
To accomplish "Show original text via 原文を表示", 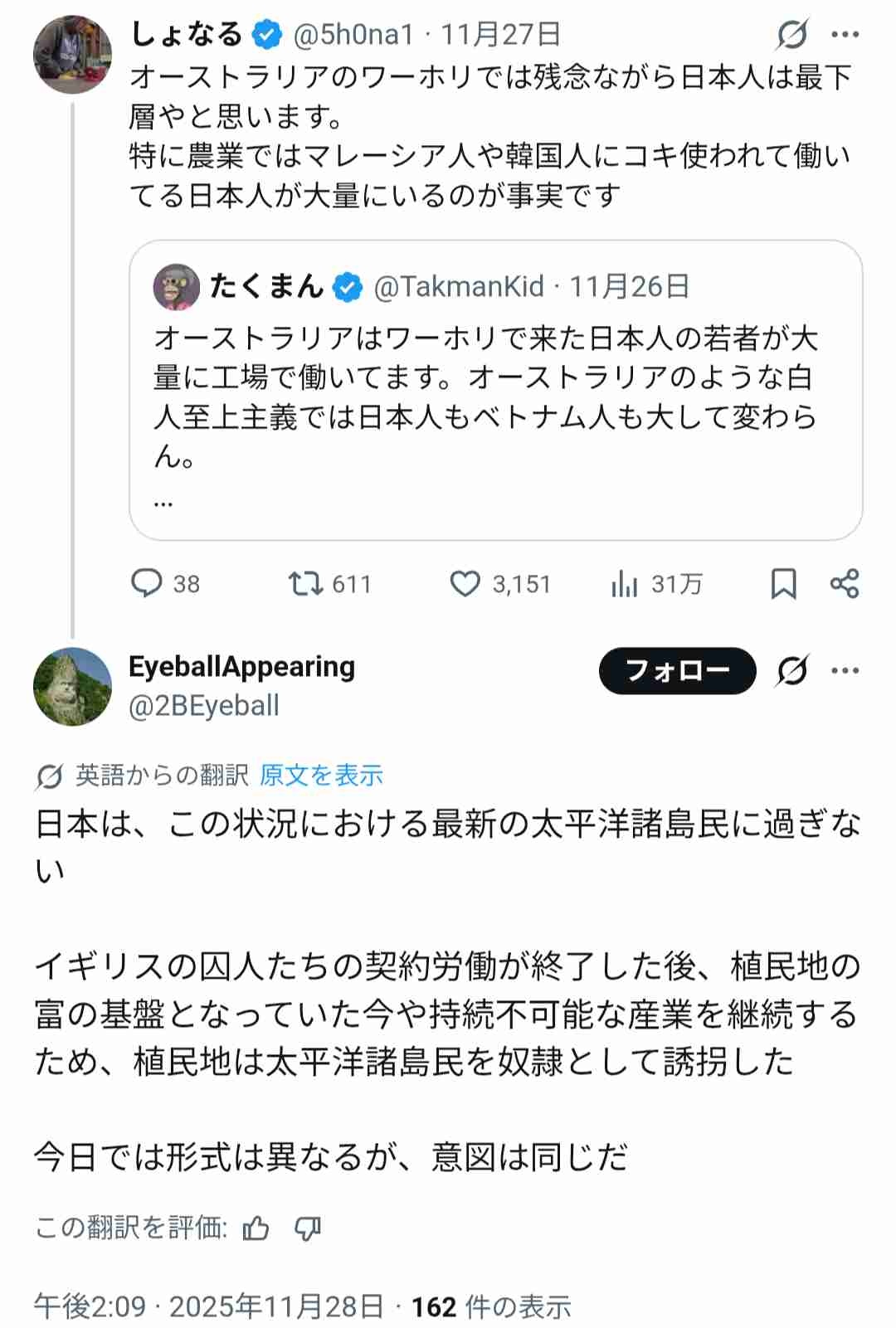I will point(321,775).
